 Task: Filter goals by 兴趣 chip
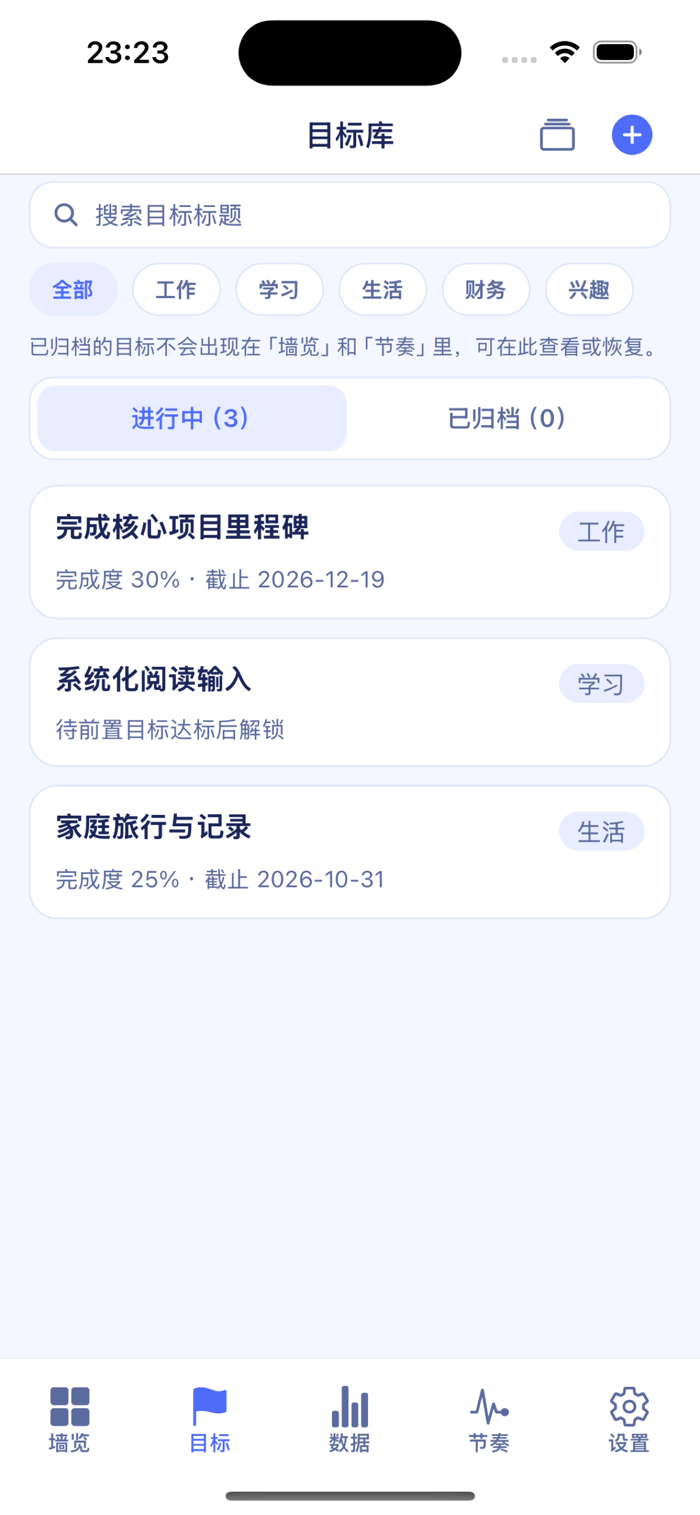[589, 290]
